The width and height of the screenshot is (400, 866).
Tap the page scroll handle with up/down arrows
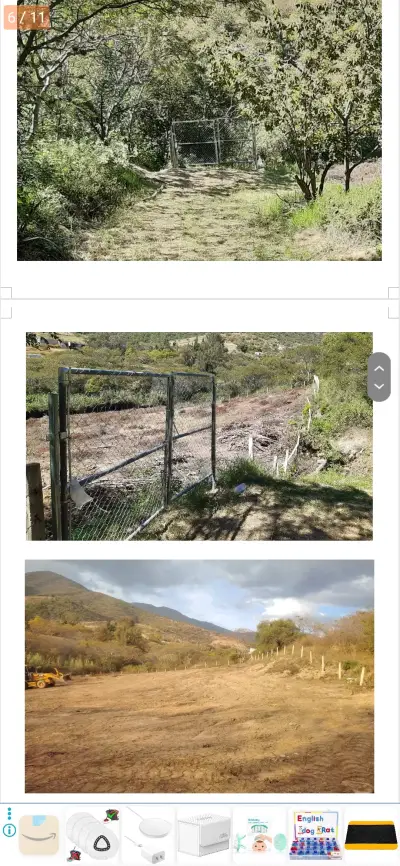379,377
